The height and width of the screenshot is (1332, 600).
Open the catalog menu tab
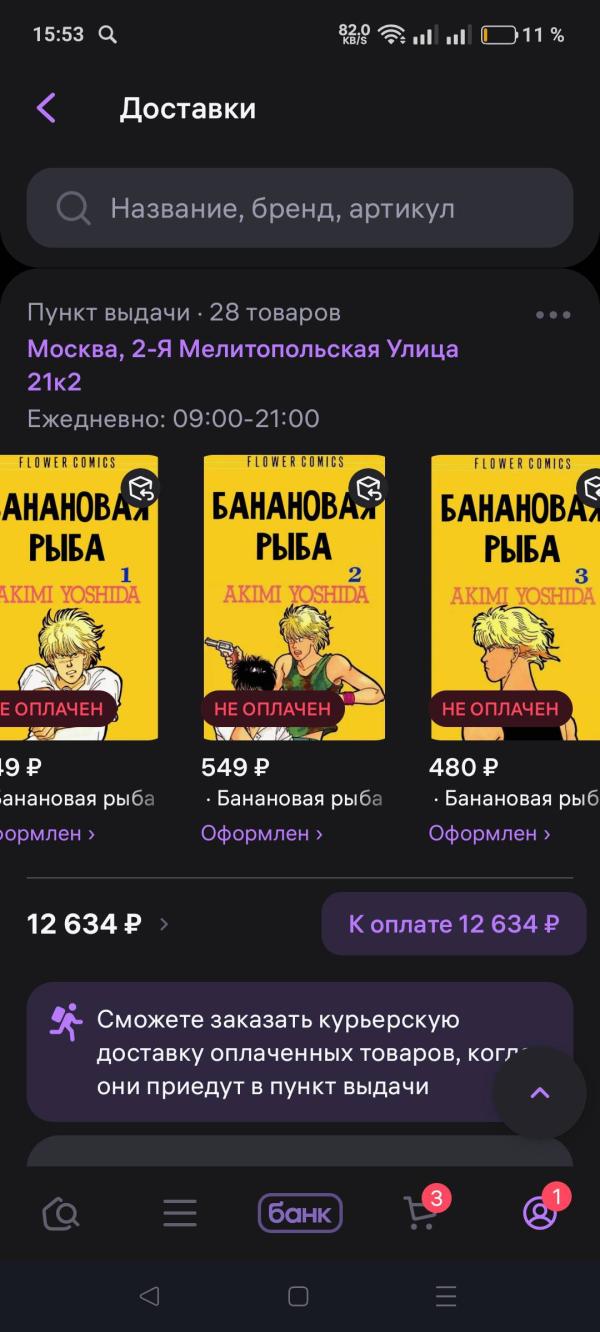[180, 1213]
